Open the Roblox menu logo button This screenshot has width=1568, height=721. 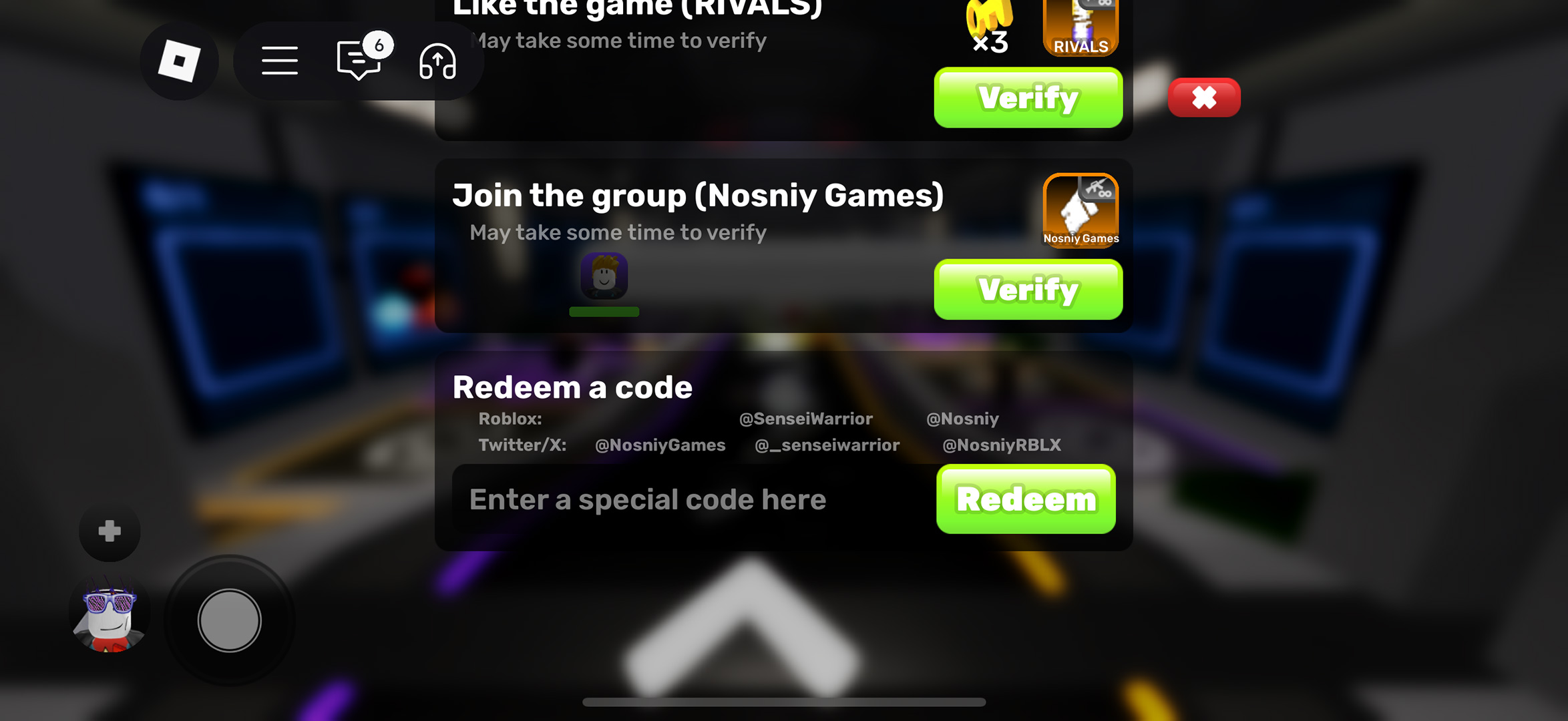tap(179, 61)
